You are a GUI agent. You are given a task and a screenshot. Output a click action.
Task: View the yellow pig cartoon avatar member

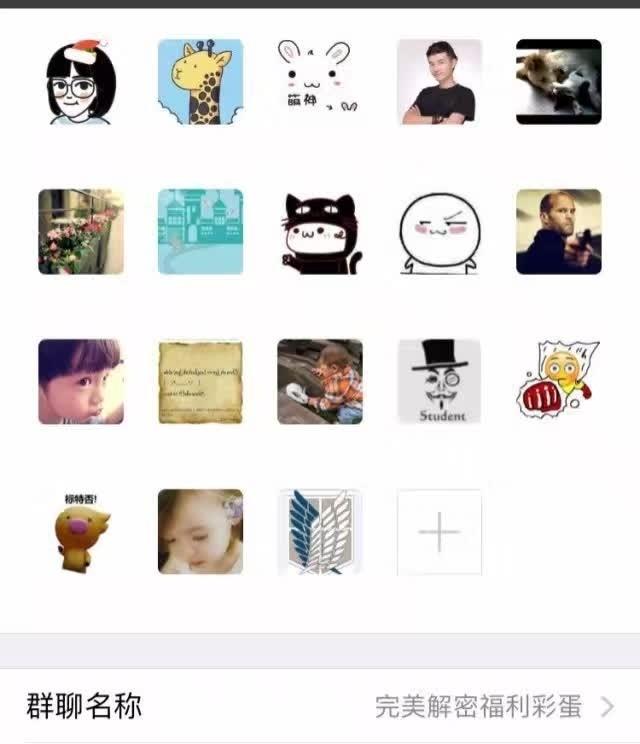(x=81, y=532)
